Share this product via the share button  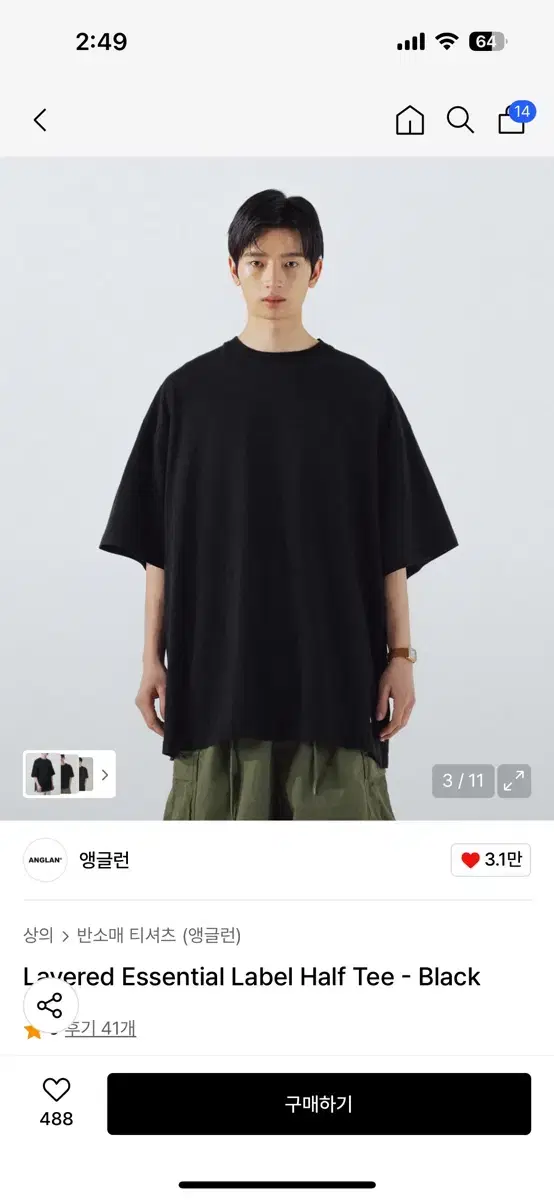[50, 1006]
